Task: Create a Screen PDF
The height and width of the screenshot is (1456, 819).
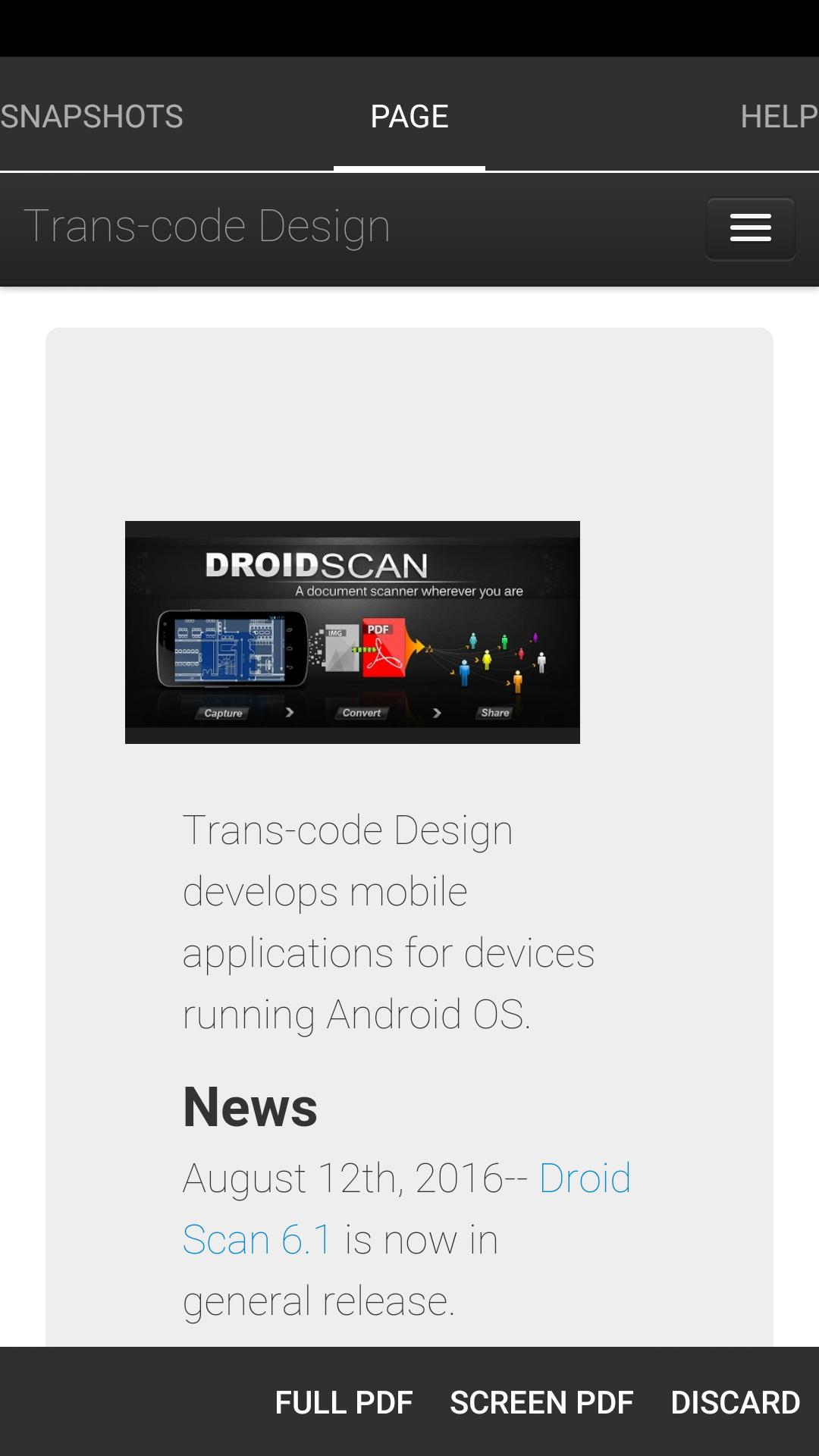Action: click(541, 1402)
